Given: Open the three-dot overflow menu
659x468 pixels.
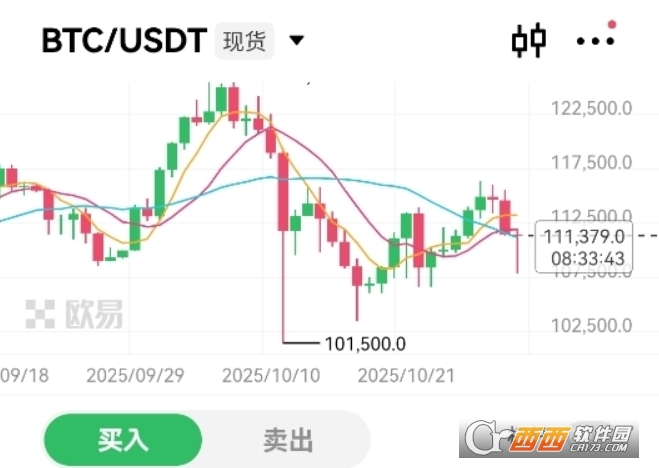Looking at the screenshot, I should click(x=596, y=41).
